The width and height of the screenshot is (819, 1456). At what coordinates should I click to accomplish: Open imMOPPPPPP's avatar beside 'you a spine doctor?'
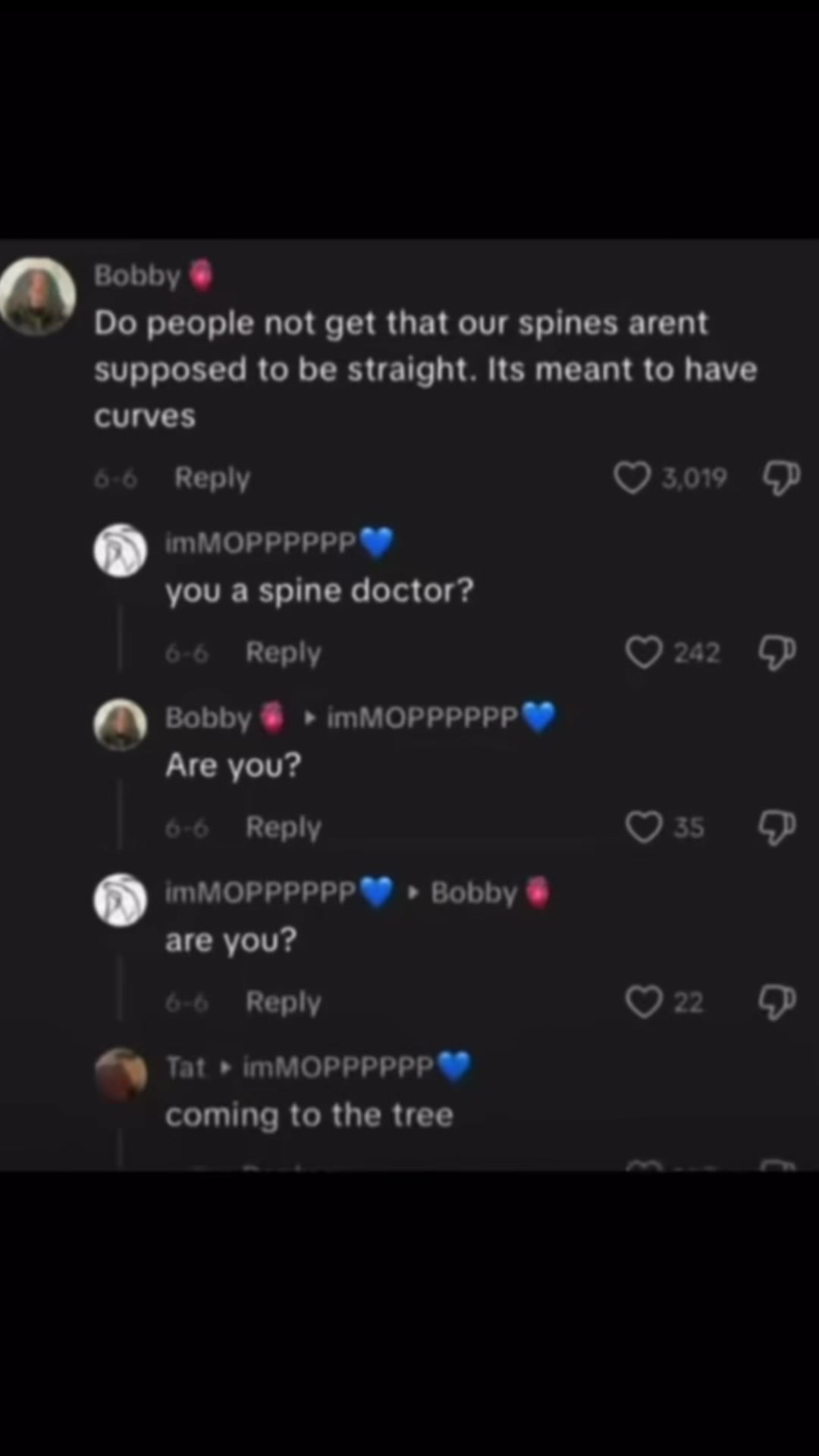120,551
